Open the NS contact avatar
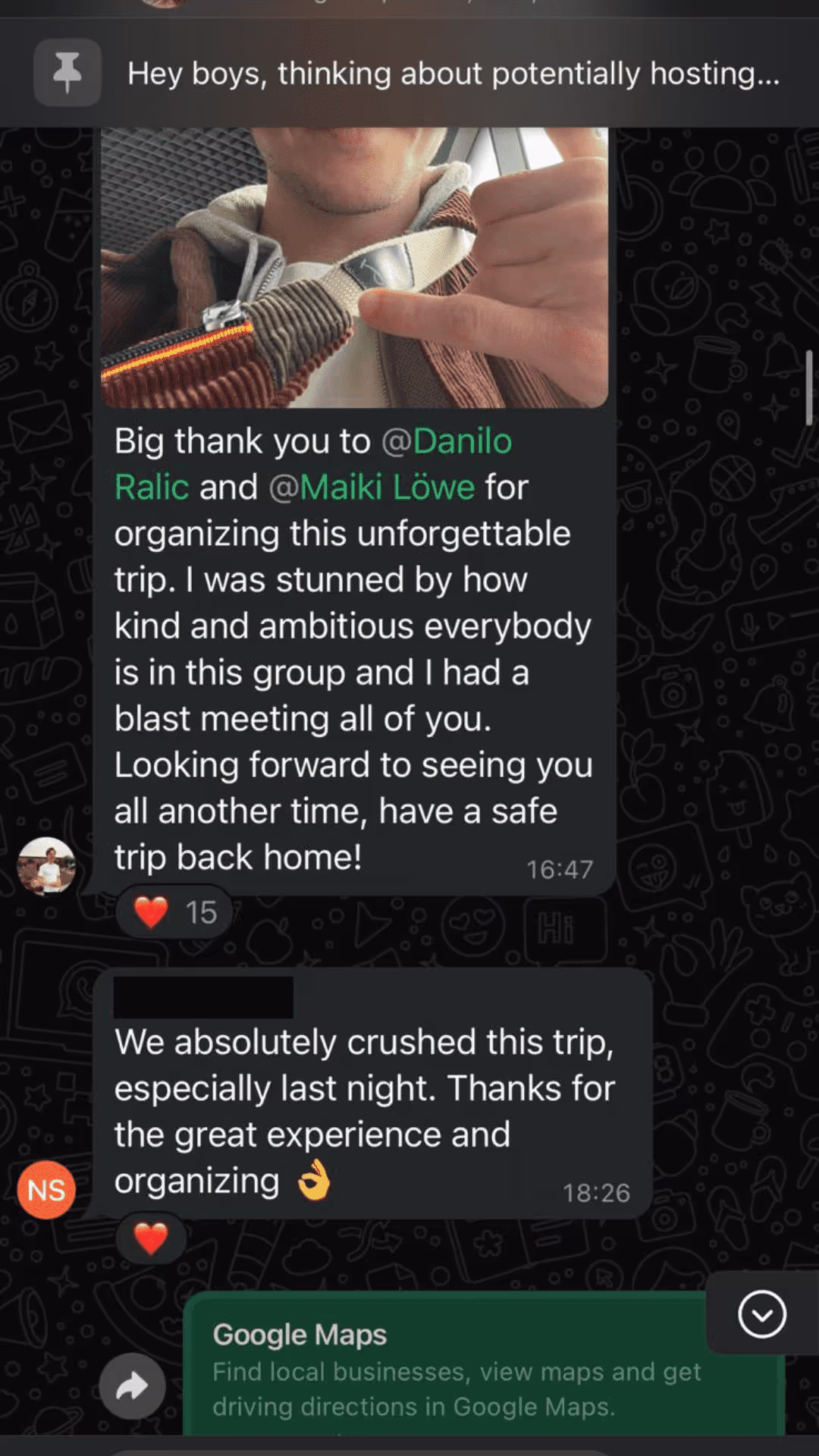The width and height of the screenshot is (819, 1456). click(x=46, y=1189)
